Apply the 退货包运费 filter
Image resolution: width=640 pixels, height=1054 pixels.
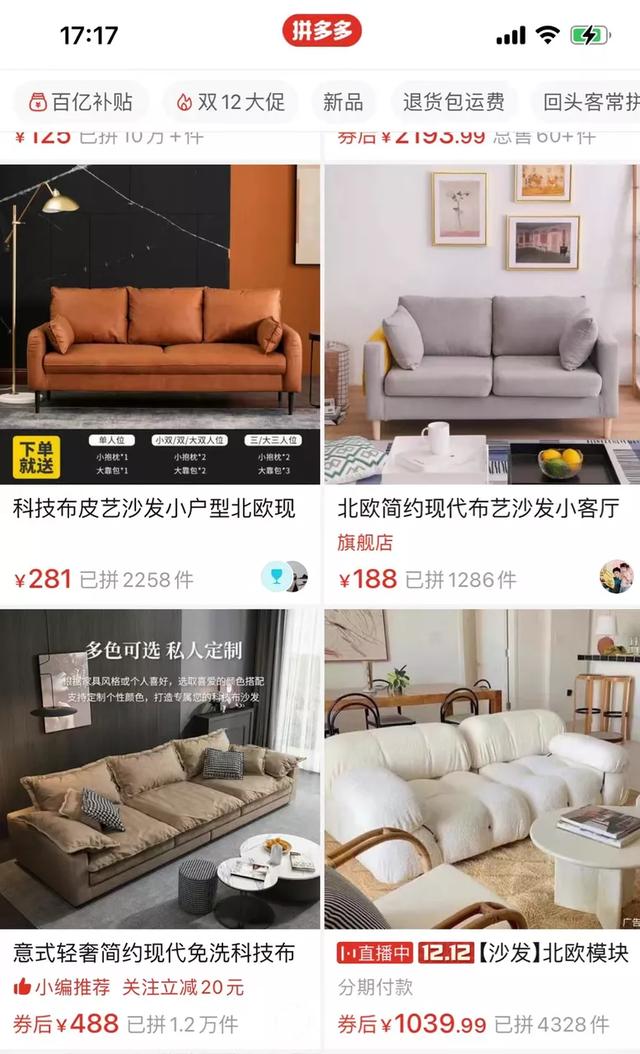(x=454, y=102)
